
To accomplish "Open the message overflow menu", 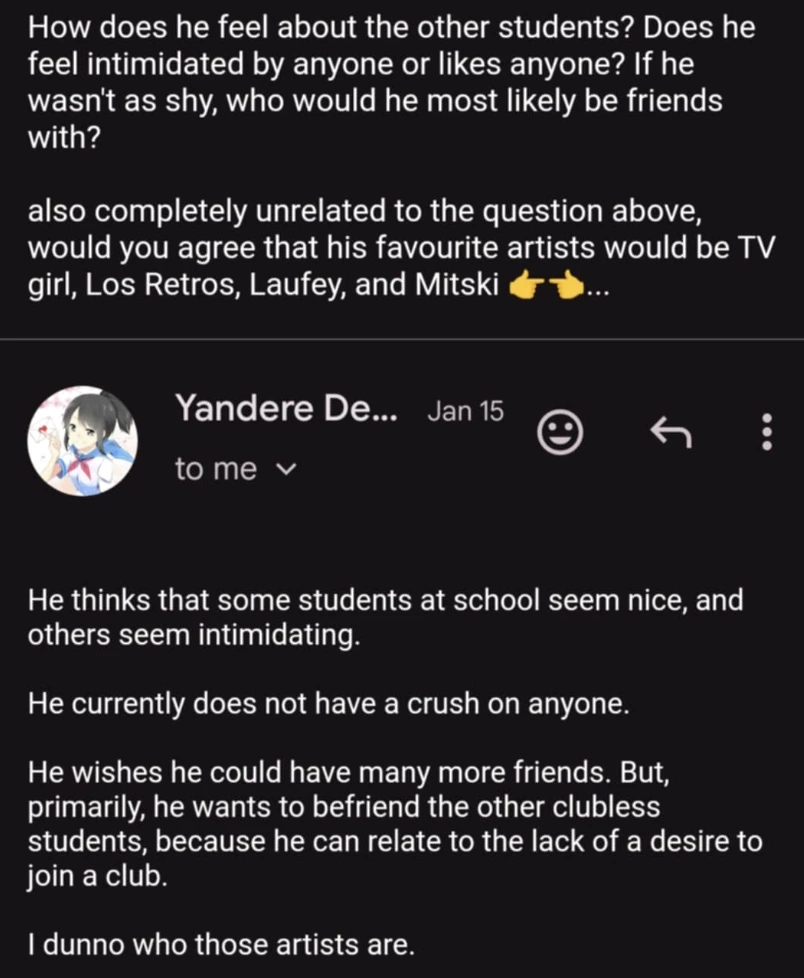I will tap(767, 432).
